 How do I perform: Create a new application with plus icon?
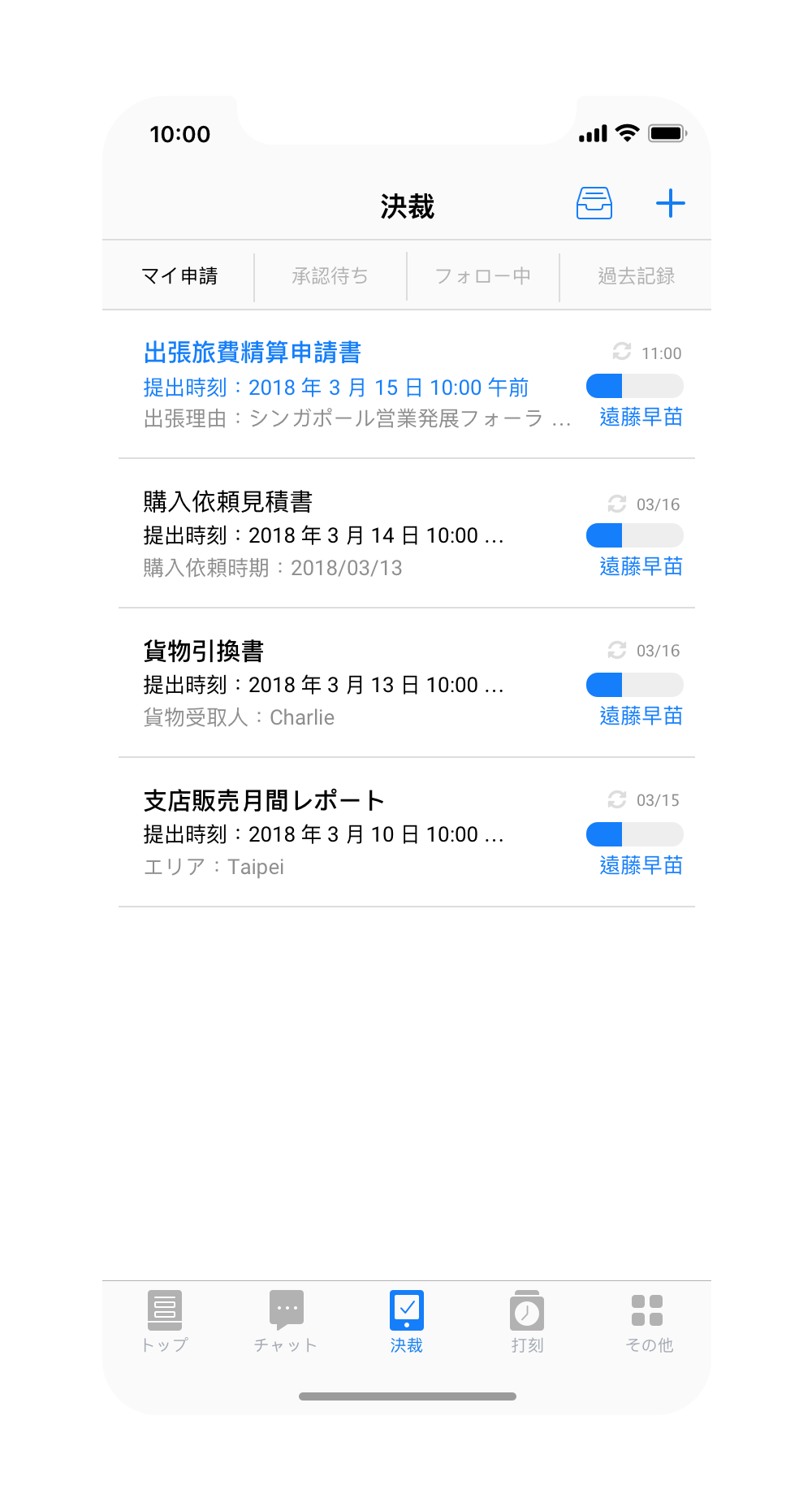pos(670,204)
